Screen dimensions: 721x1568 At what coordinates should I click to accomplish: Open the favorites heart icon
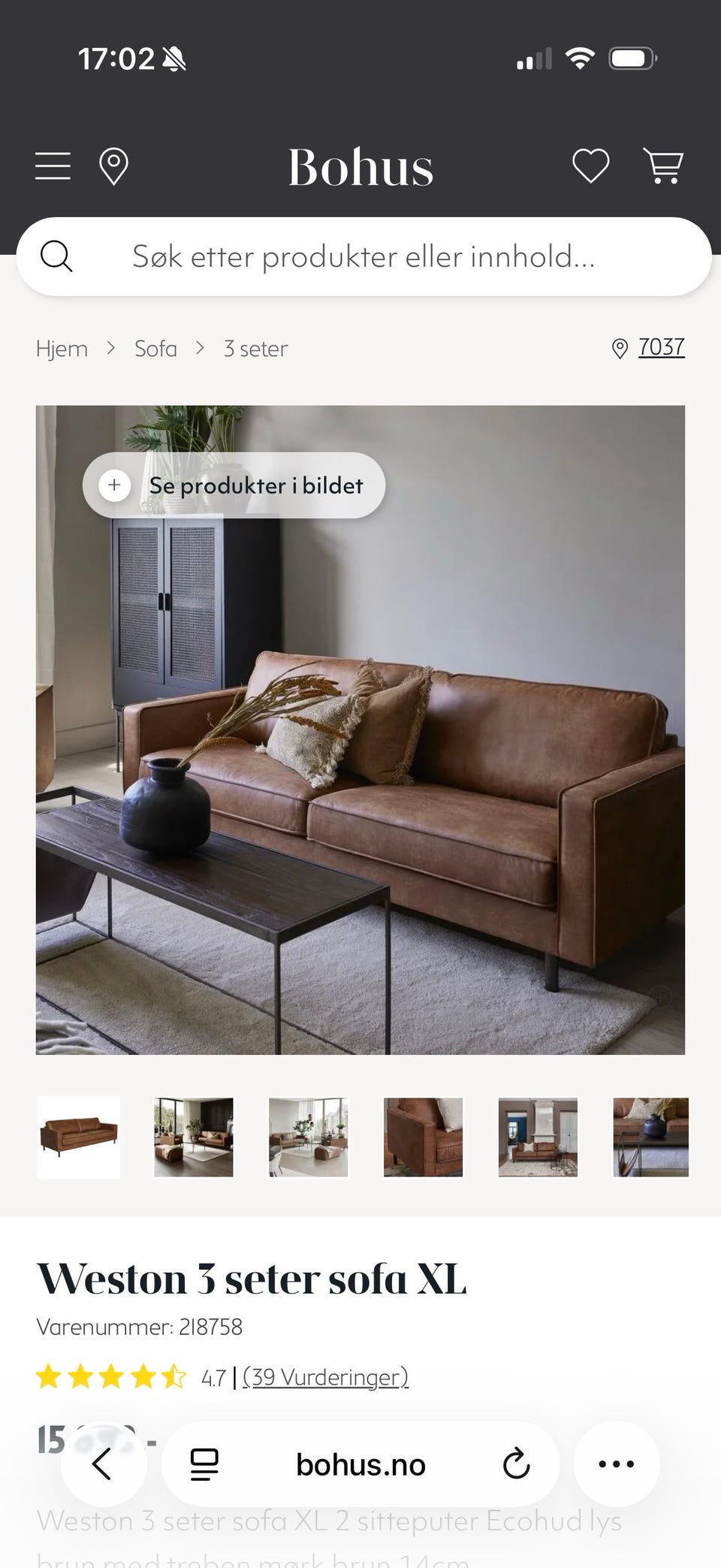pos(590,166)
